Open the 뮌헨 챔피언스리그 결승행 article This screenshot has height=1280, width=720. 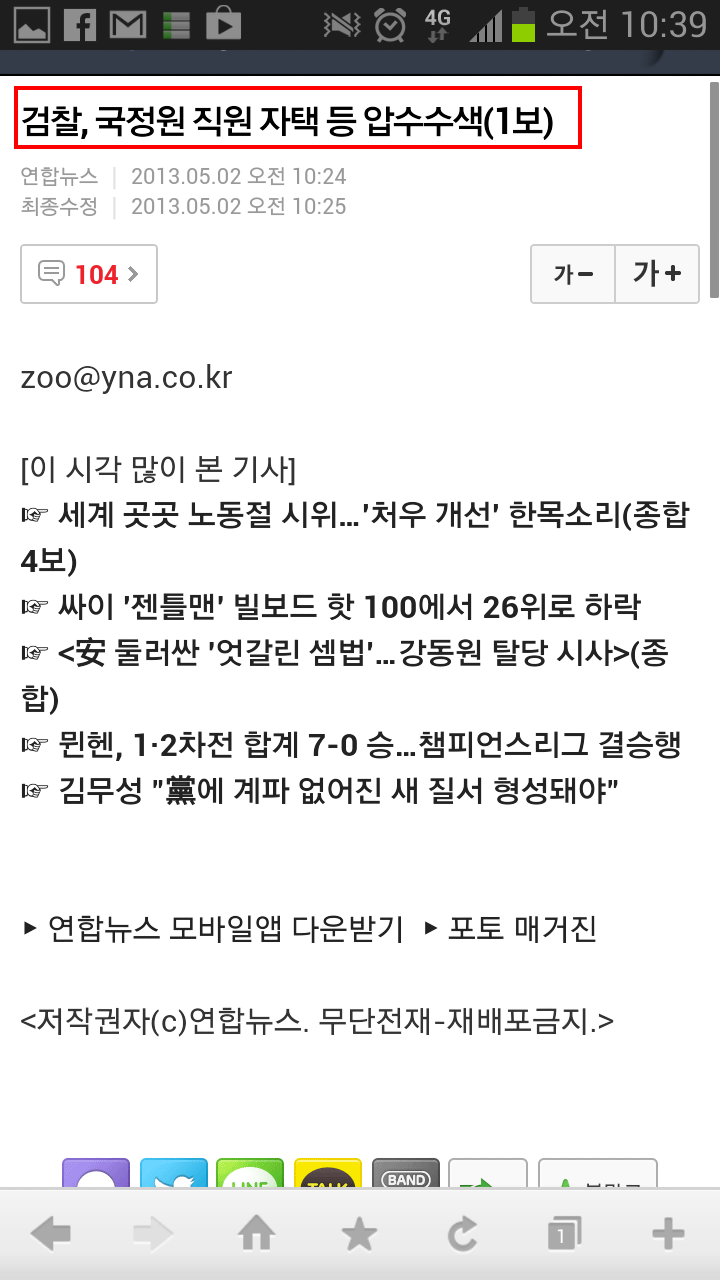351,744
